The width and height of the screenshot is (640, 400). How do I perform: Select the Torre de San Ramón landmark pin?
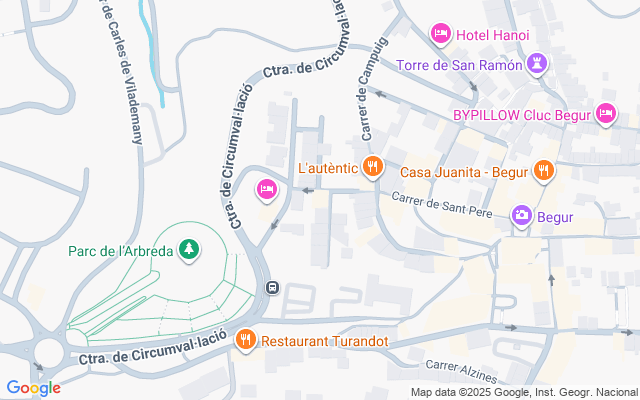tap(538, 65)
